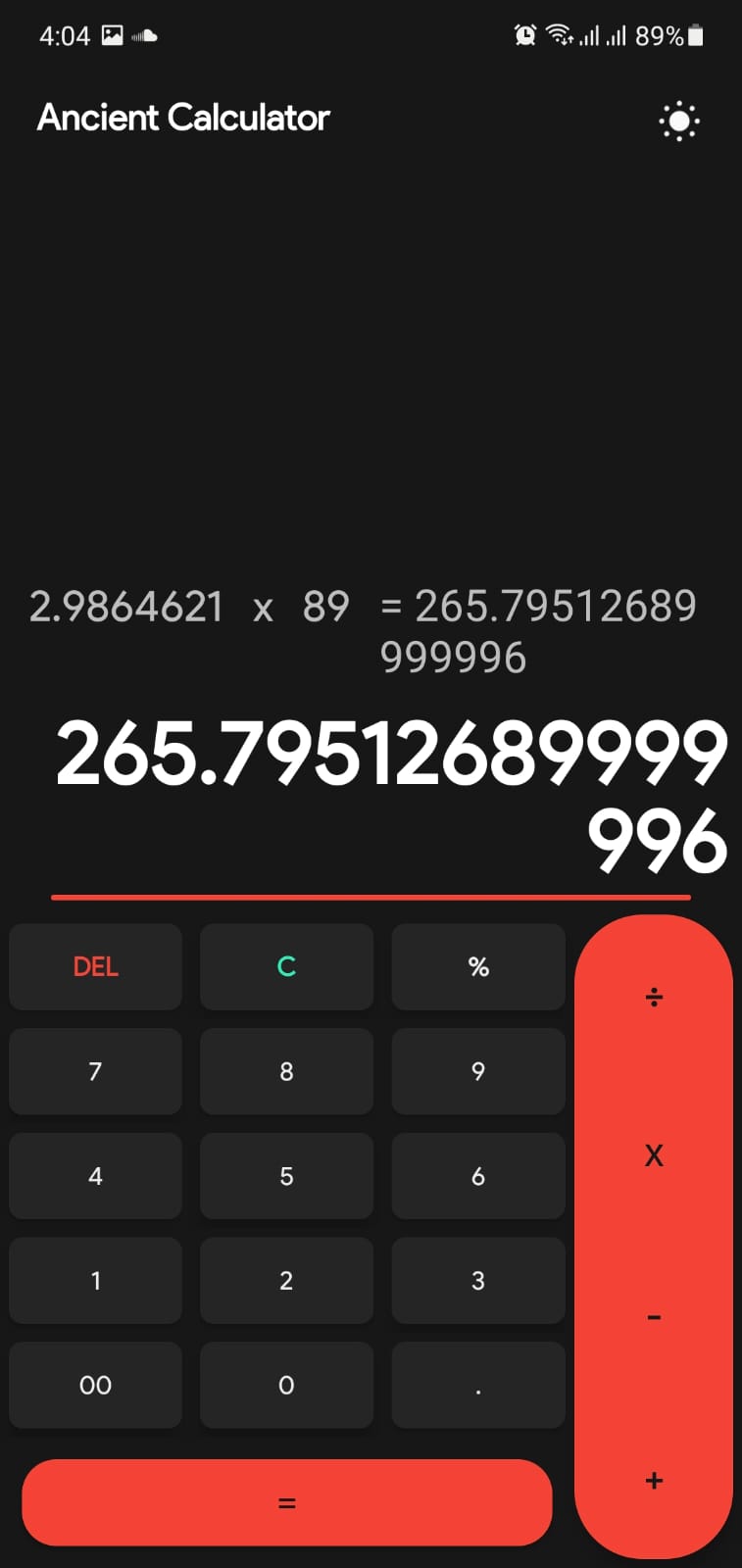Enter digit 3

tap(478, 1280)
